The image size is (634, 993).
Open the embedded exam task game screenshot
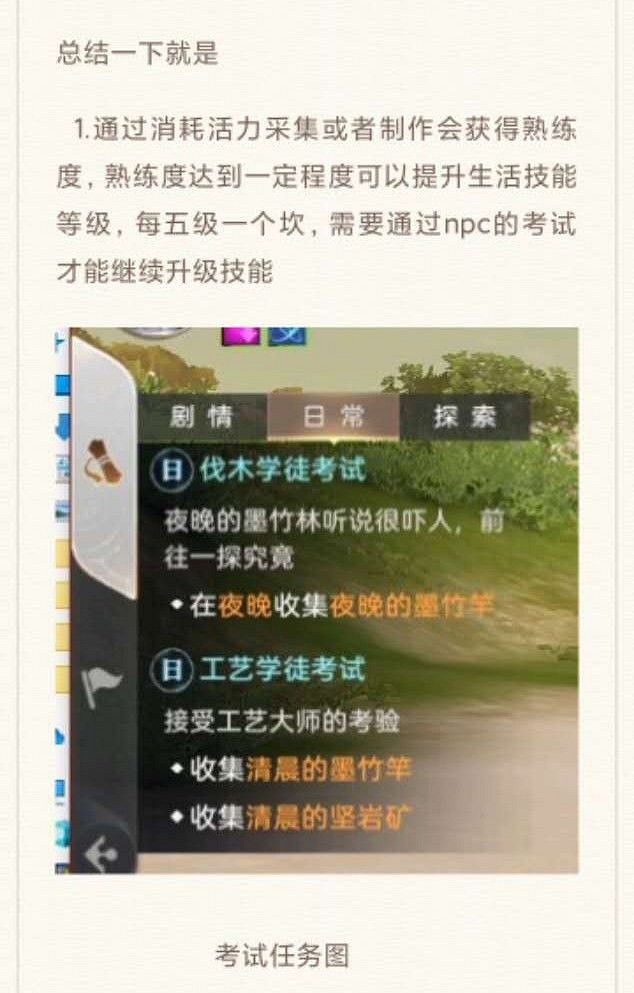tap(316, 600)
